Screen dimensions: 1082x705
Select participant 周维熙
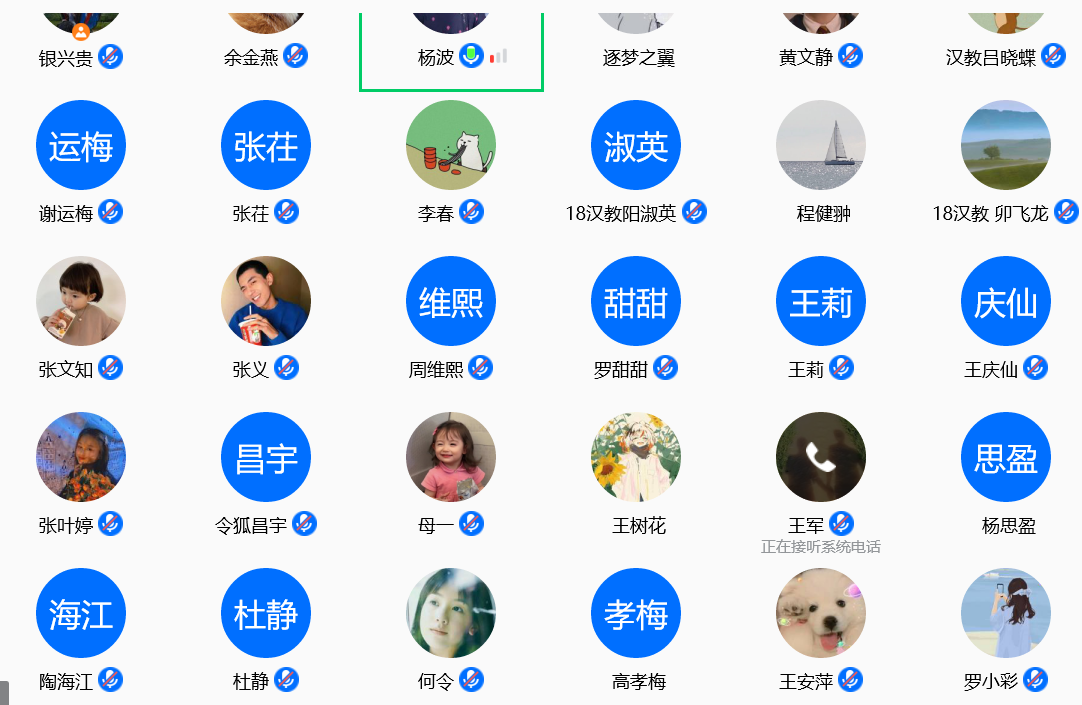[x=451, y=301]
